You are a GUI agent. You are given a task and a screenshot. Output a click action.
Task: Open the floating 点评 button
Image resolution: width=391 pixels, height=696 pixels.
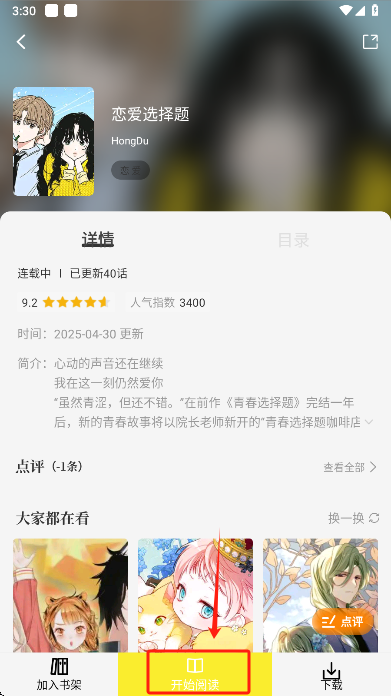tap(342, 622)
